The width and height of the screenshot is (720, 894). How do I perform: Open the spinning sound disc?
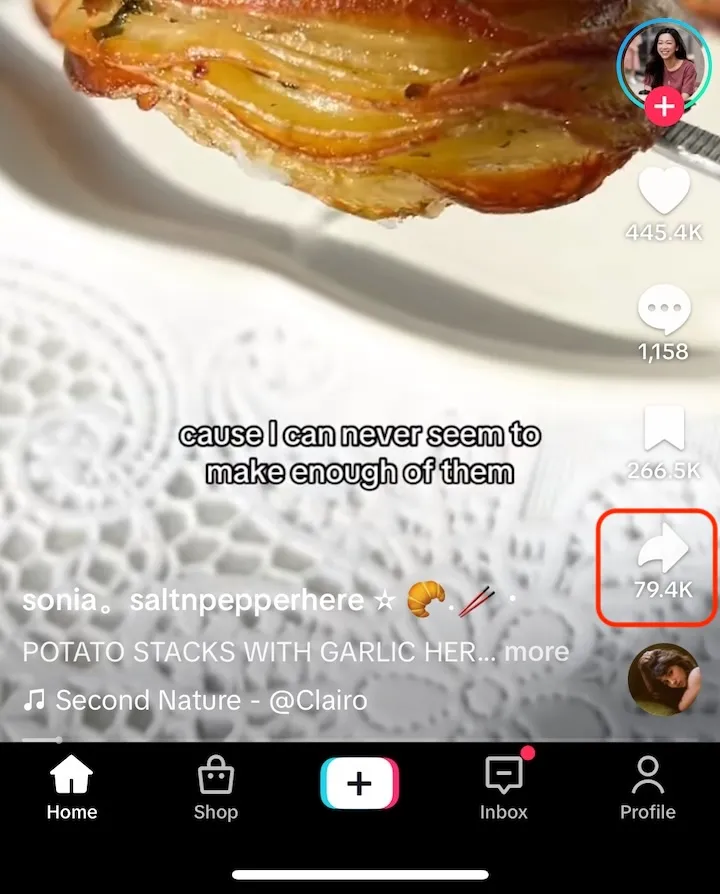click(x=664, y=680)
